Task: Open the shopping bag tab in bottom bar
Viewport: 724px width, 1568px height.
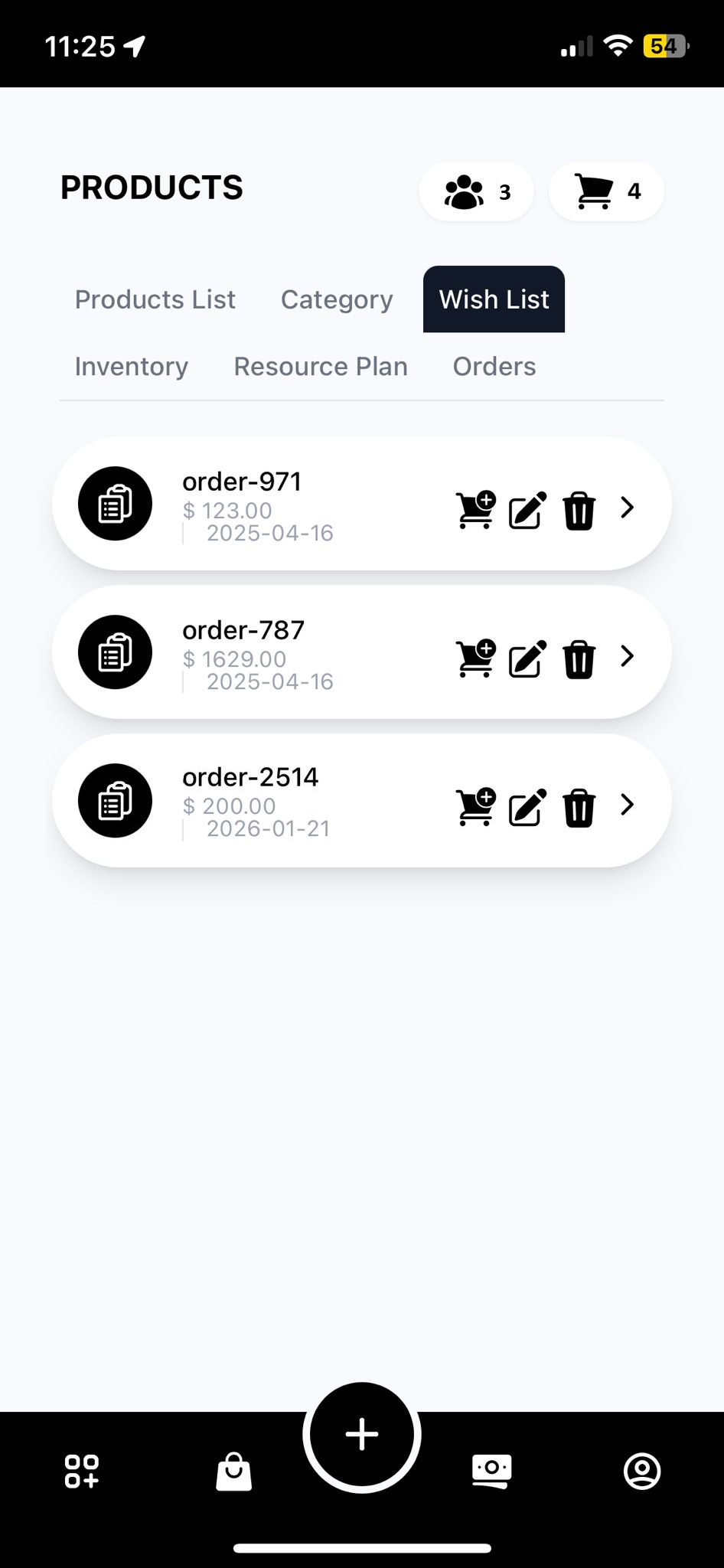Action: [x=233, y=1471]
